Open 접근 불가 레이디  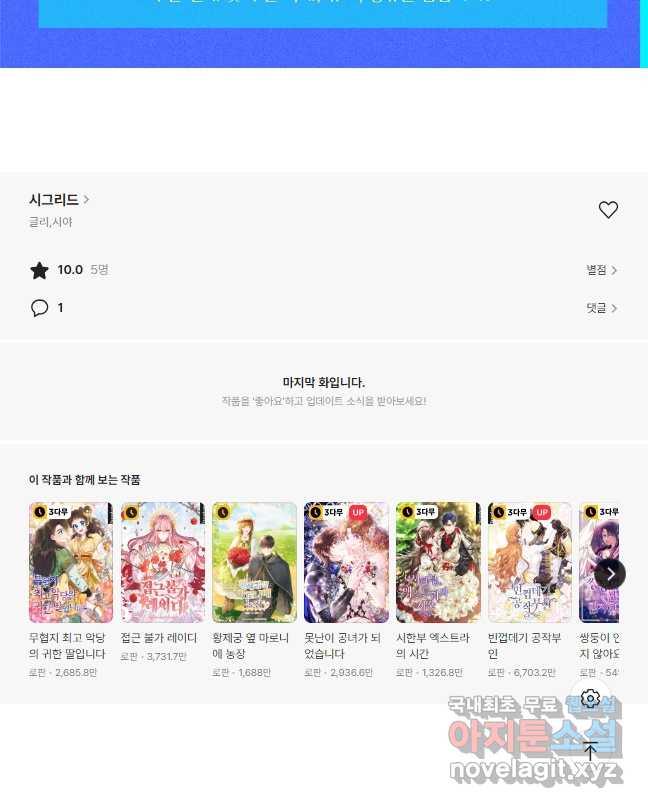pyautogui.click(x=163, y=563)
